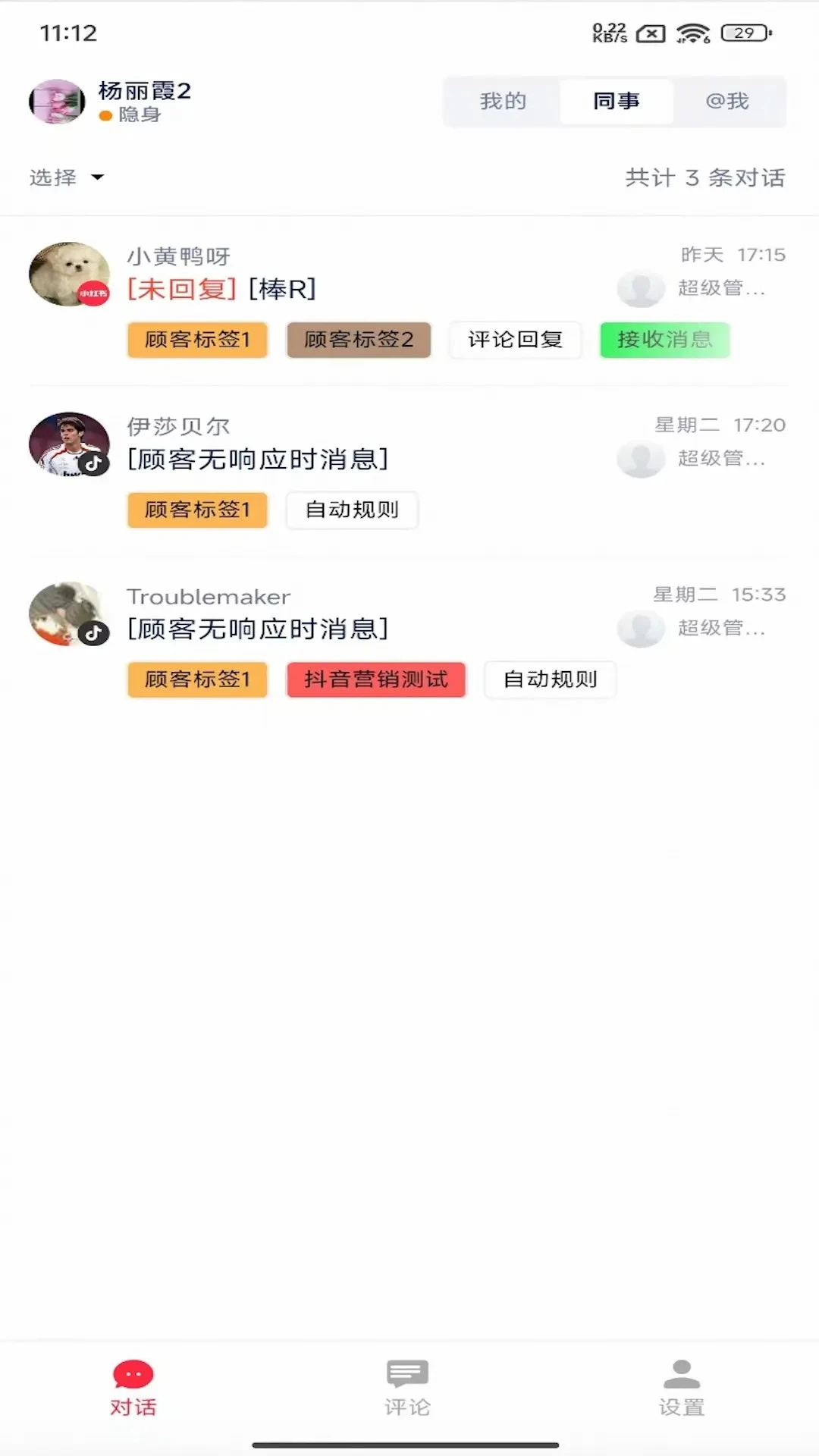This screenshot has height=1456, width=819.
Task: Tap Troublemaker's avatar with TikTok badge
Action: point(69,614)
